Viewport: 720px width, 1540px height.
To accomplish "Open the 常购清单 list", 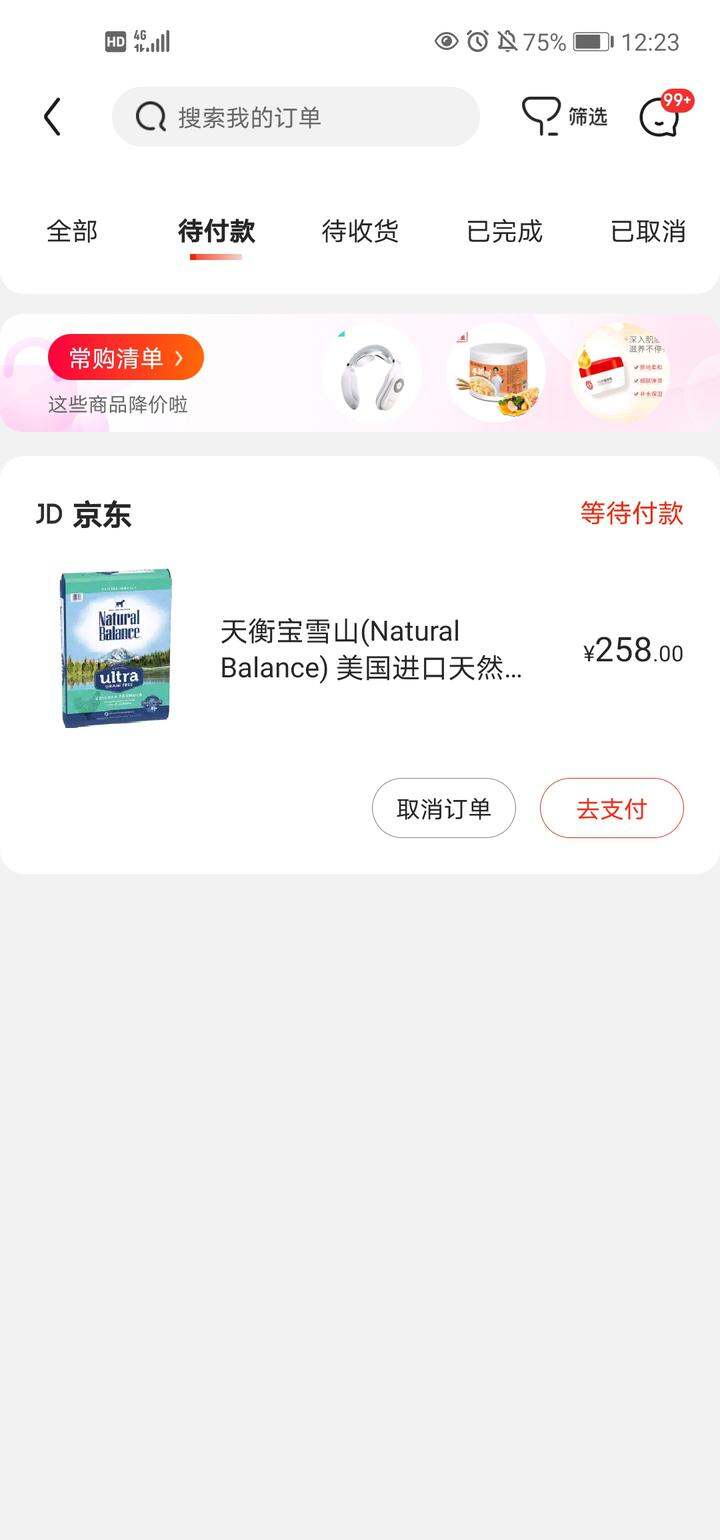I will (126, 357).
